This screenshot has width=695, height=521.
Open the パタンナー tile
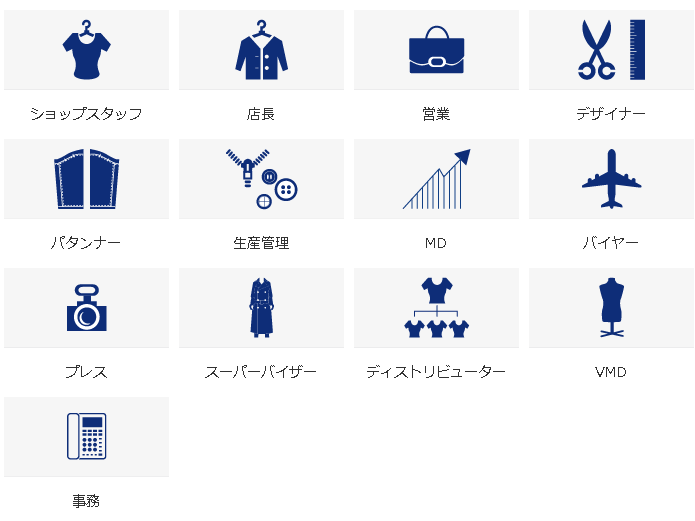86,180
